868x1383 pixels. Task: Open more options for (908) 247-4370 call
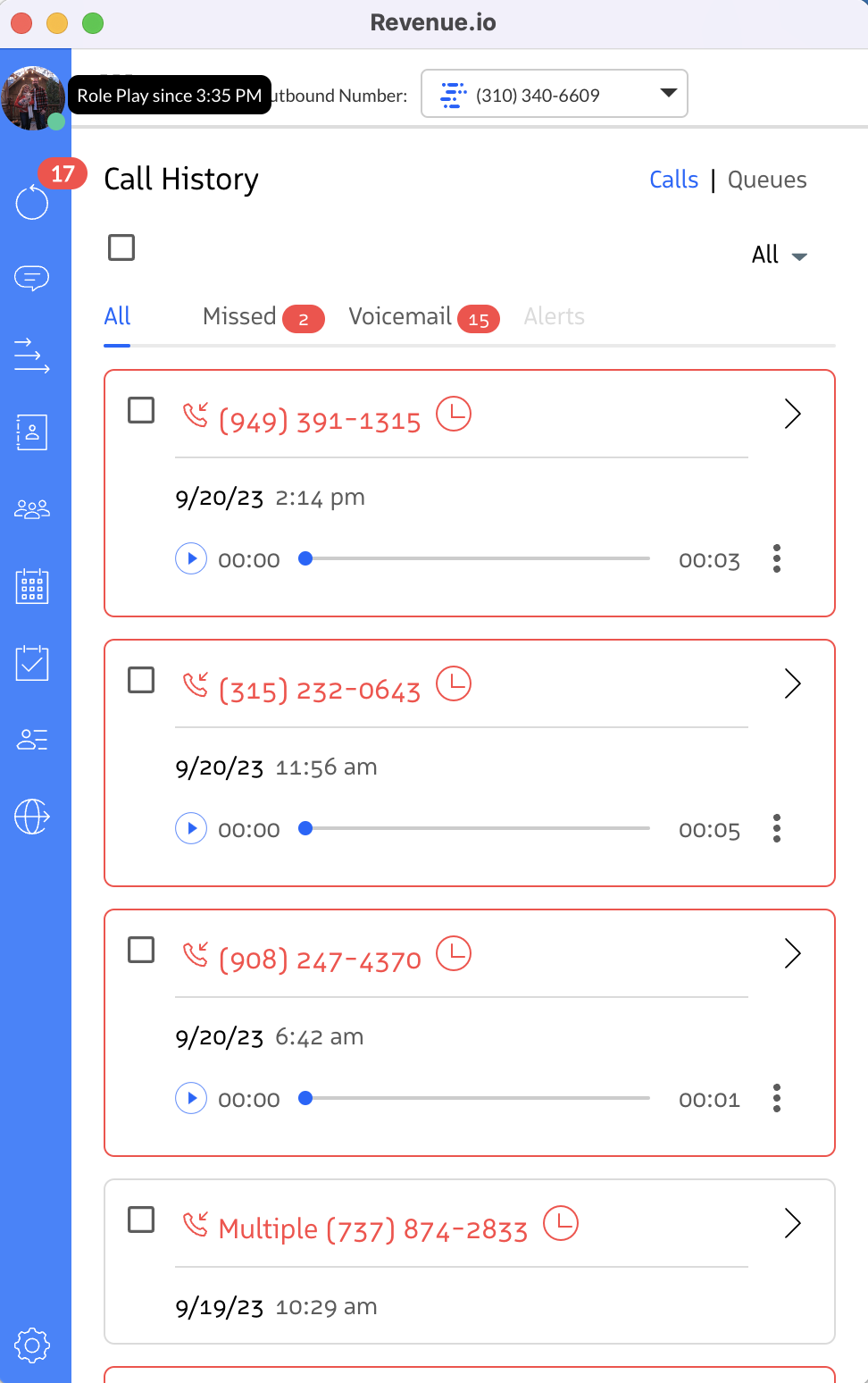click(x=776, y=1098)
